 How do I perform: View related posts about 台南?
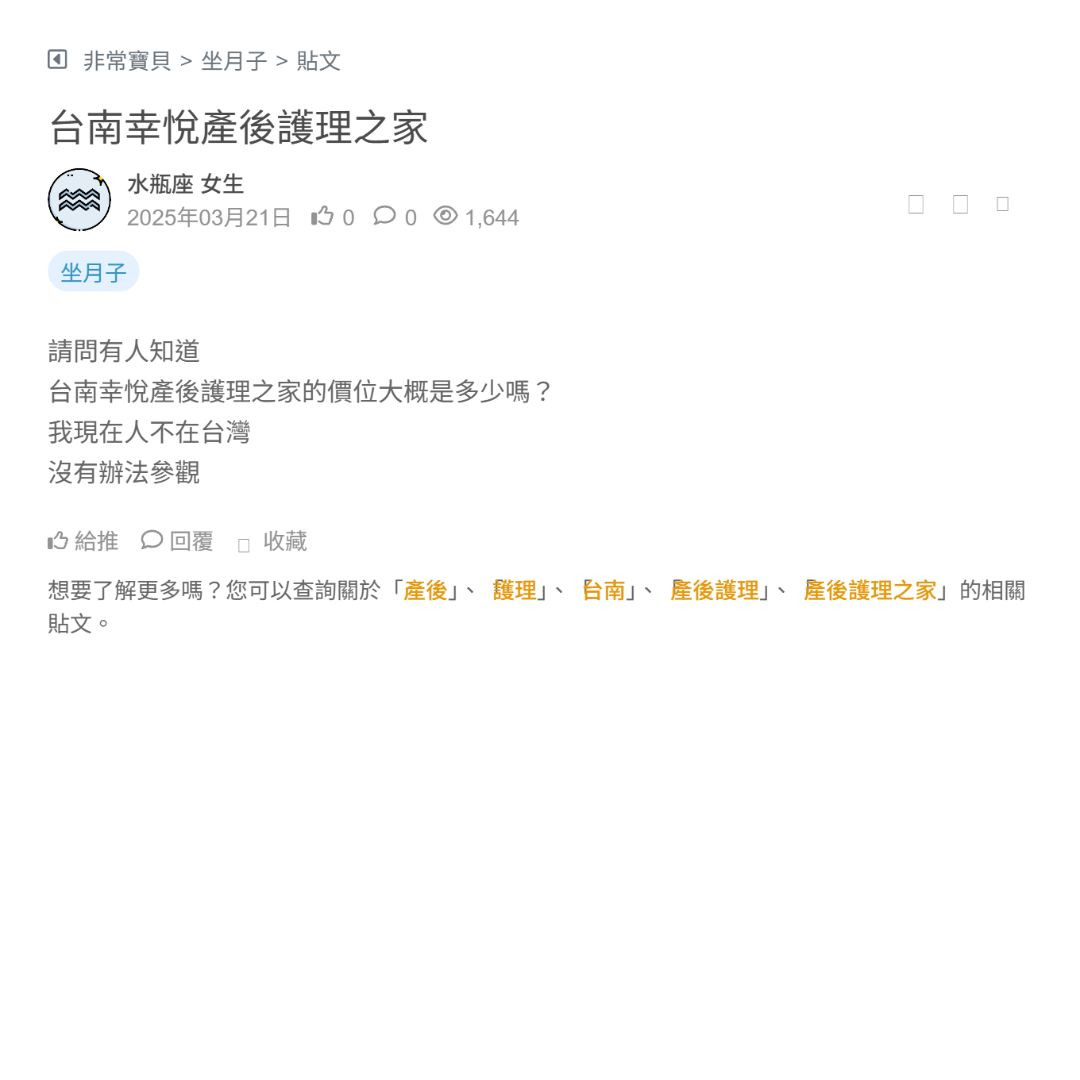pos(604,590)
